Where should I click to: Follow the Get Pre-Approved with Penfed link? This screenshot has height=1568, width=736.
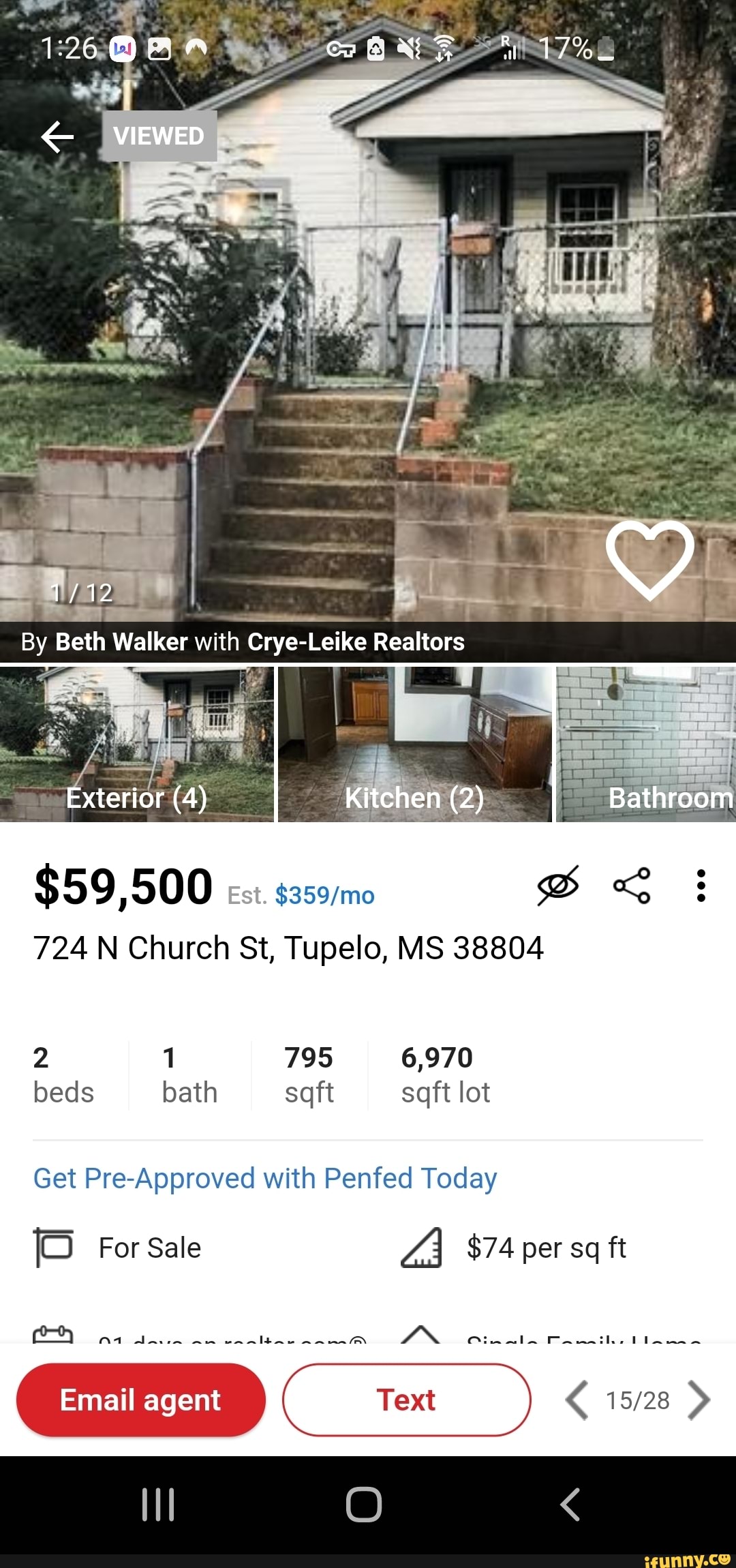pos(265,1179)
